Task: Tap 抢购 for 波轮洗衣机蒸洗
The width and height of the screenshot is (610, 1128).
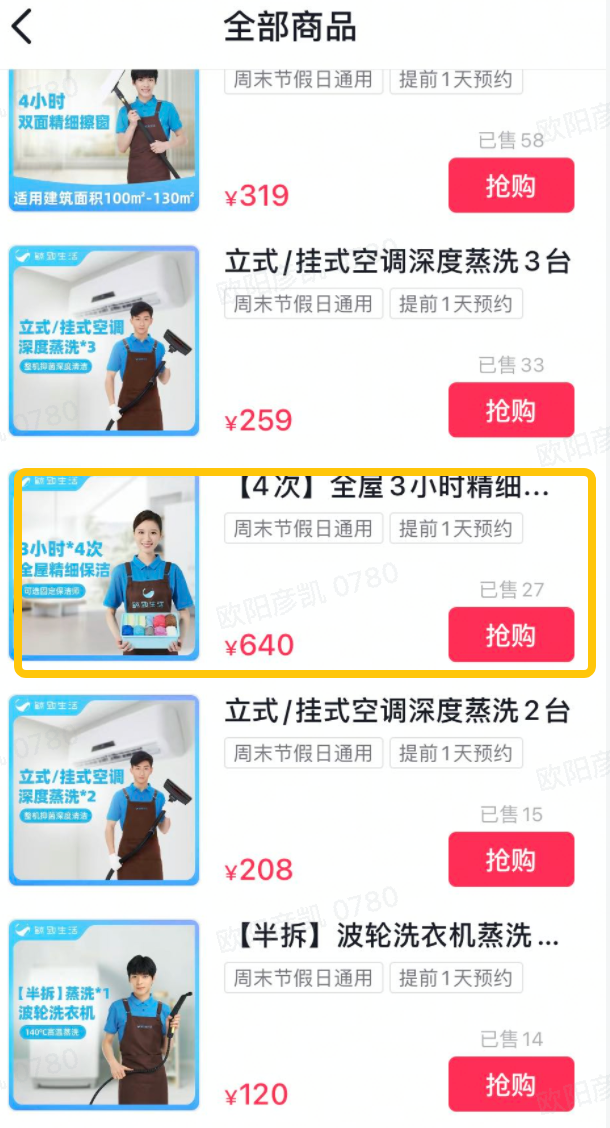Action: (511, 1084)
